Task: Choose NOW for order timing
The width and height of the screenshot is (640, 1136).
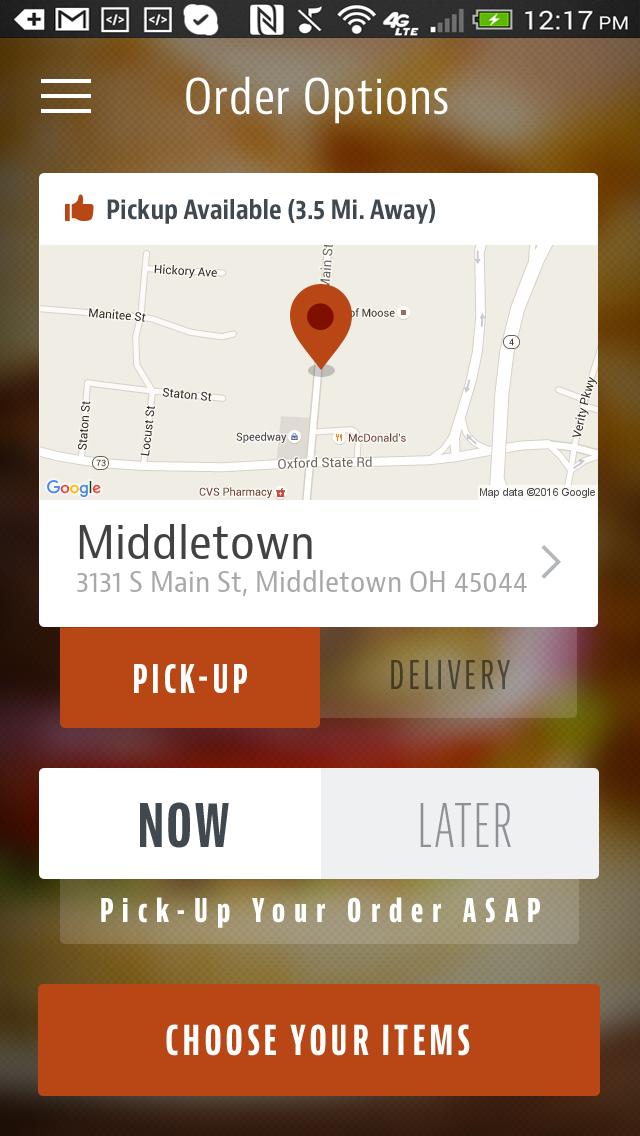Action: 181,824
